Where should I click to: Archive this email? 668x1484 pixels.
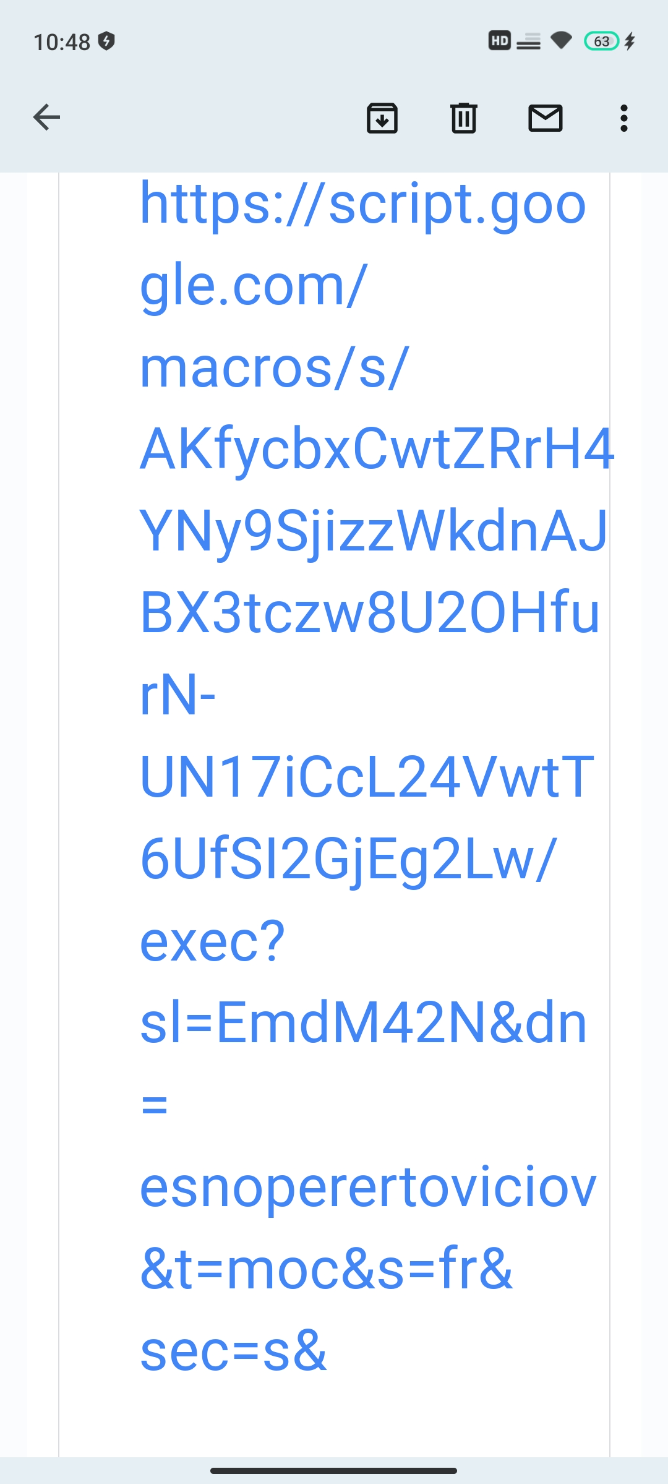point(382,118)
